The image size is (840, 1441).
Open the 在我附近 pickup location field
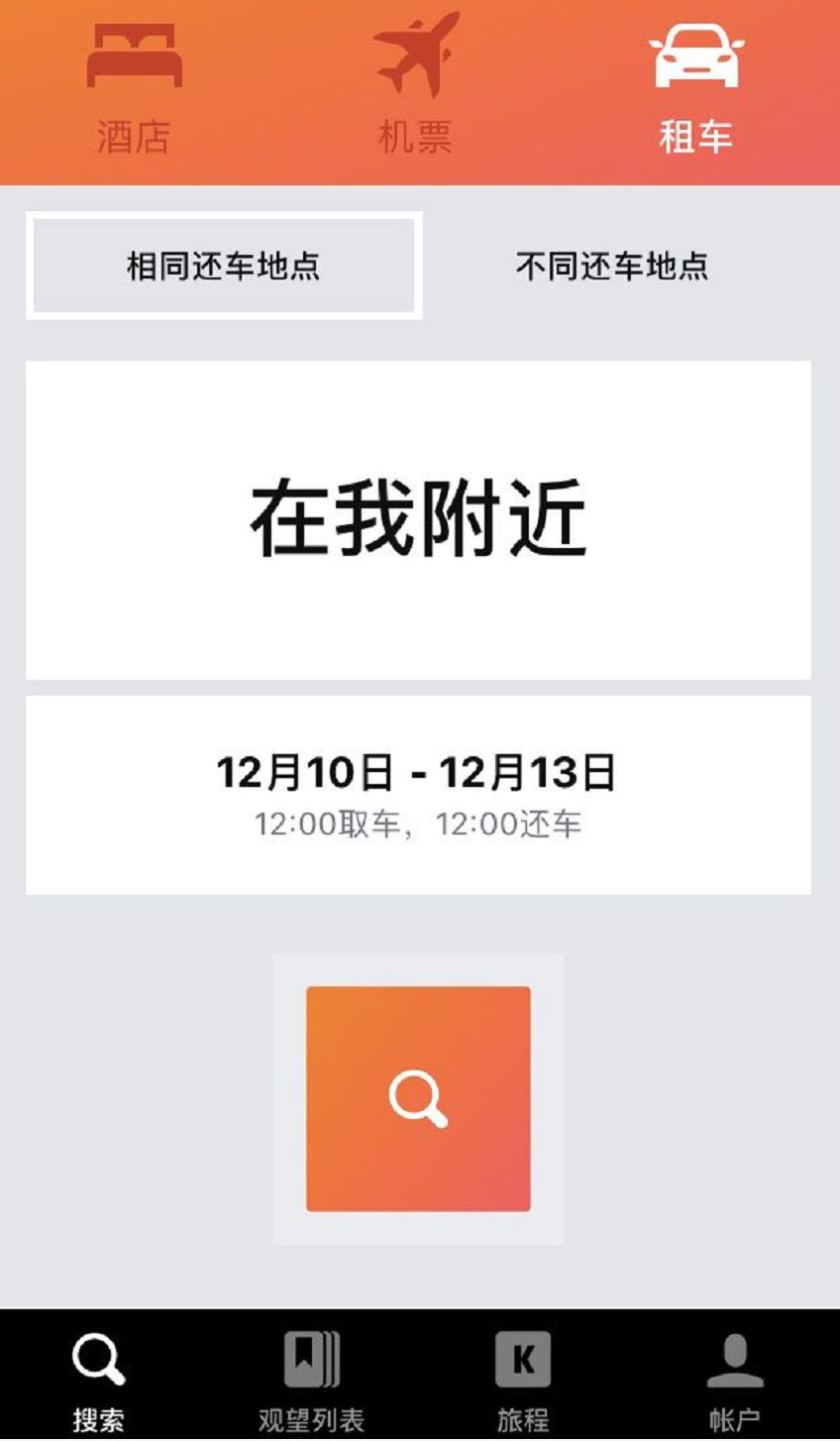(x=418, y=520)
